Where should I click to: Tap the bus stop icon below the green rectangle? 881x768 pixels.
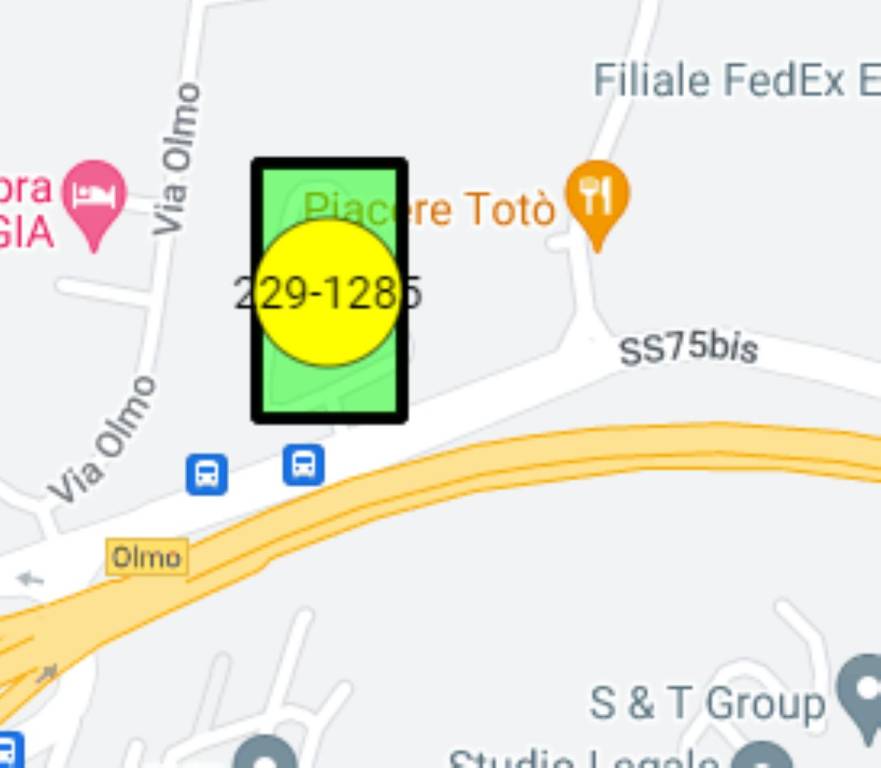pos(303,465)
